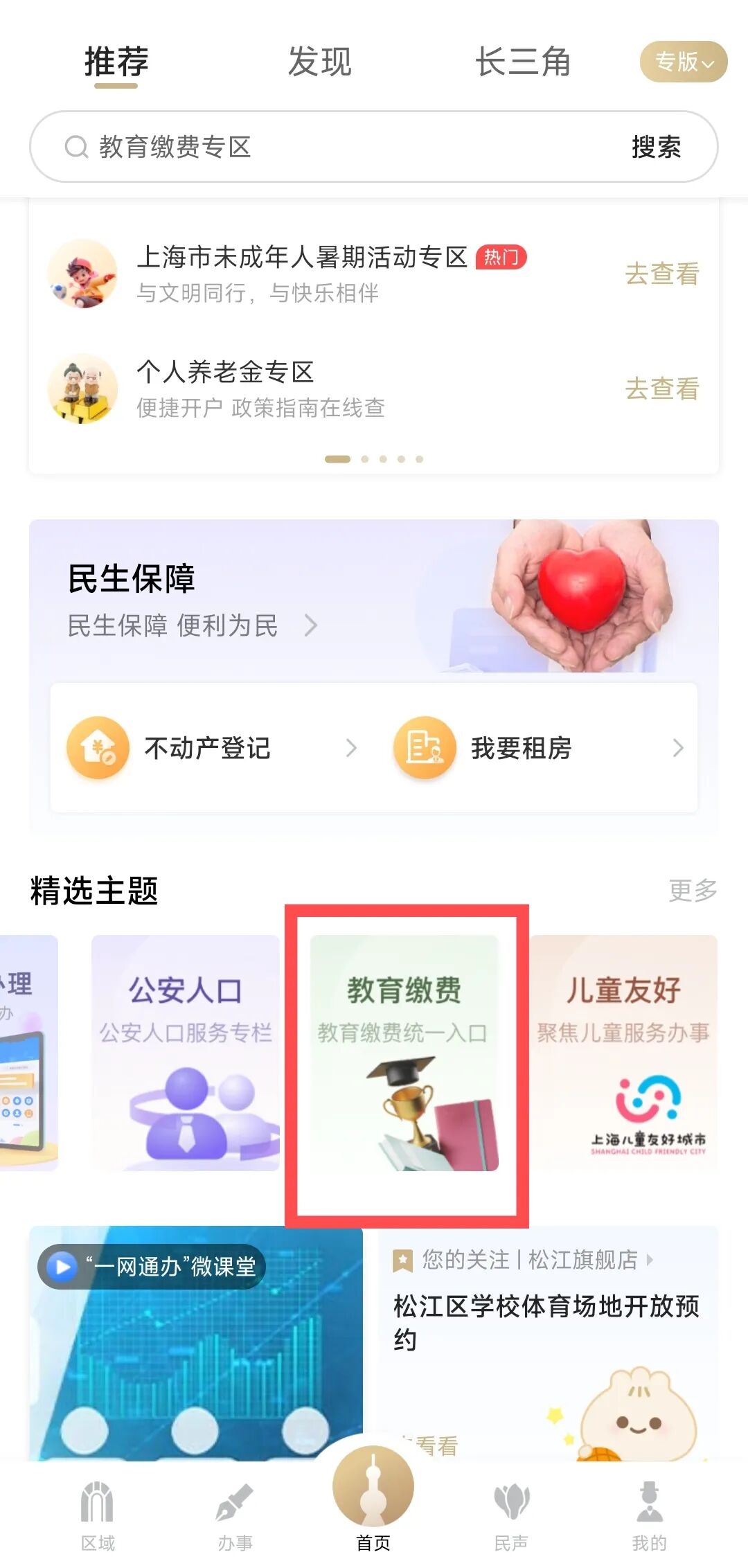
Task: Go to the 民声 tab
Action: pos(511,1515)
